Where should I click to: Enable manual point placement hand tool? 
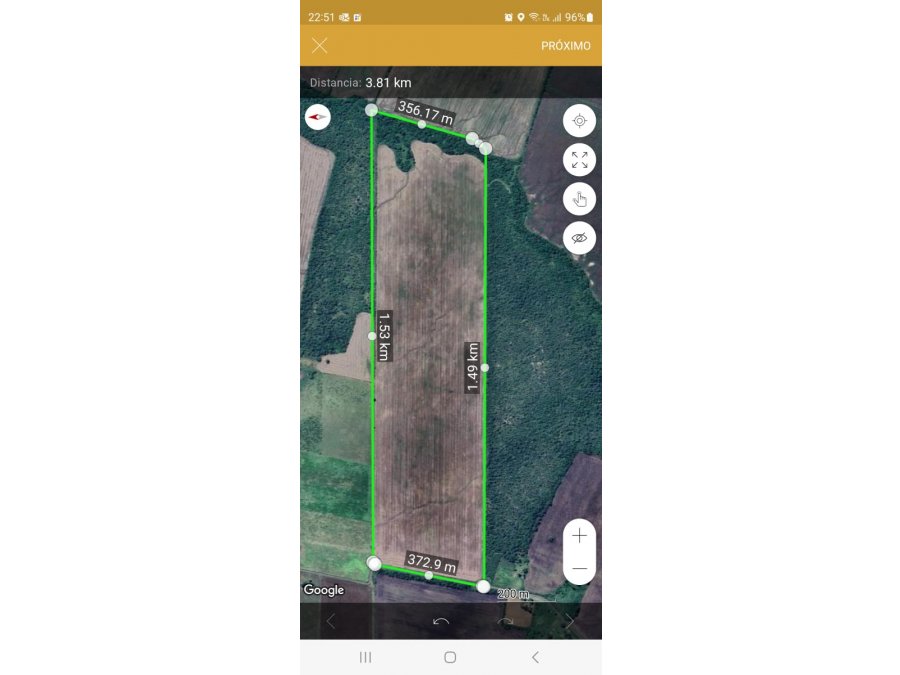point(579,199)
